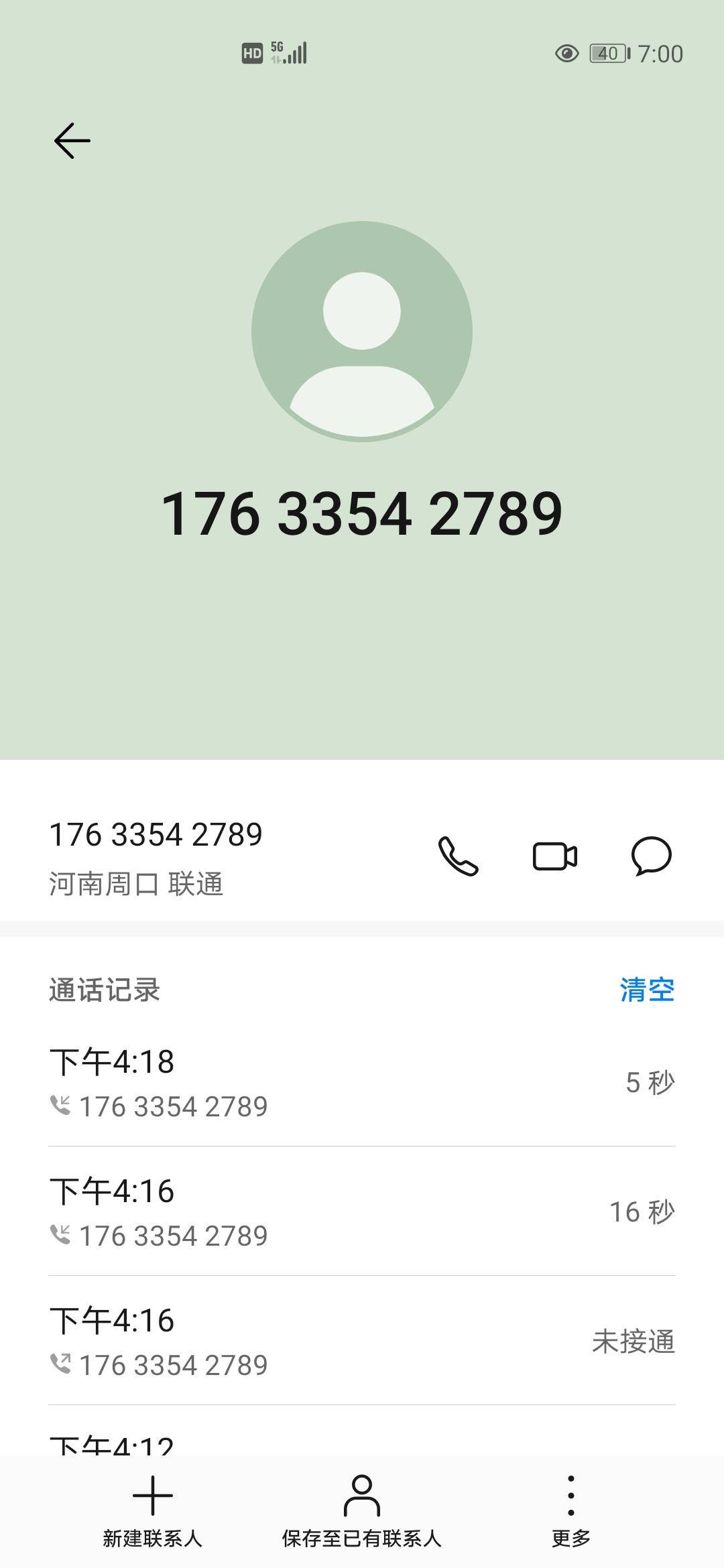The width and height of the screenshot is (724, 1568).
Task: Open the 下午4:18 call record of 5 秒
Action: tap(362, 1082)
